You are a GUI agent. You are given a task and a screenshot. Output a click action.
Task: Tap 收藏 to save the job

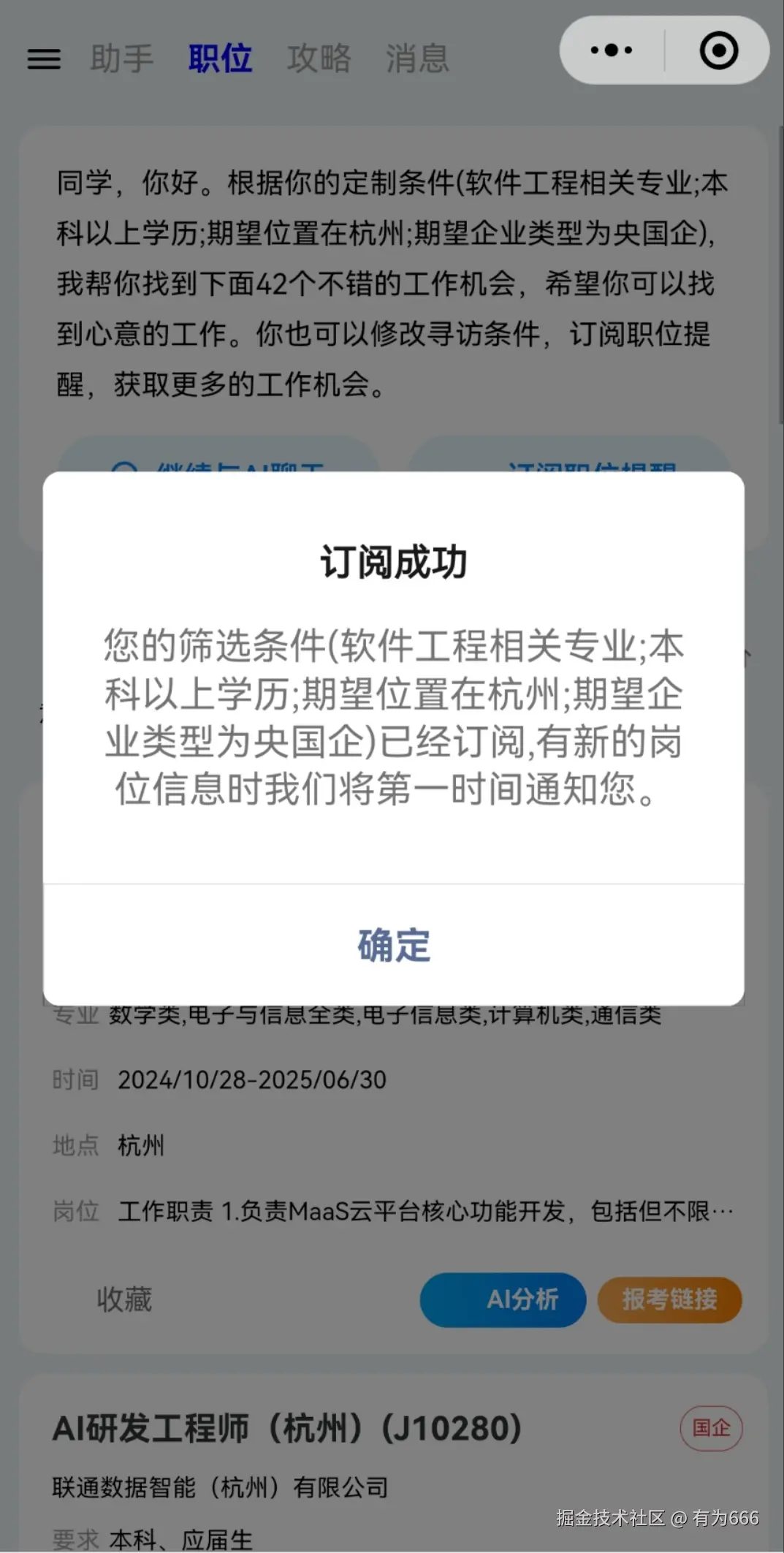(x=124, y=1299)
